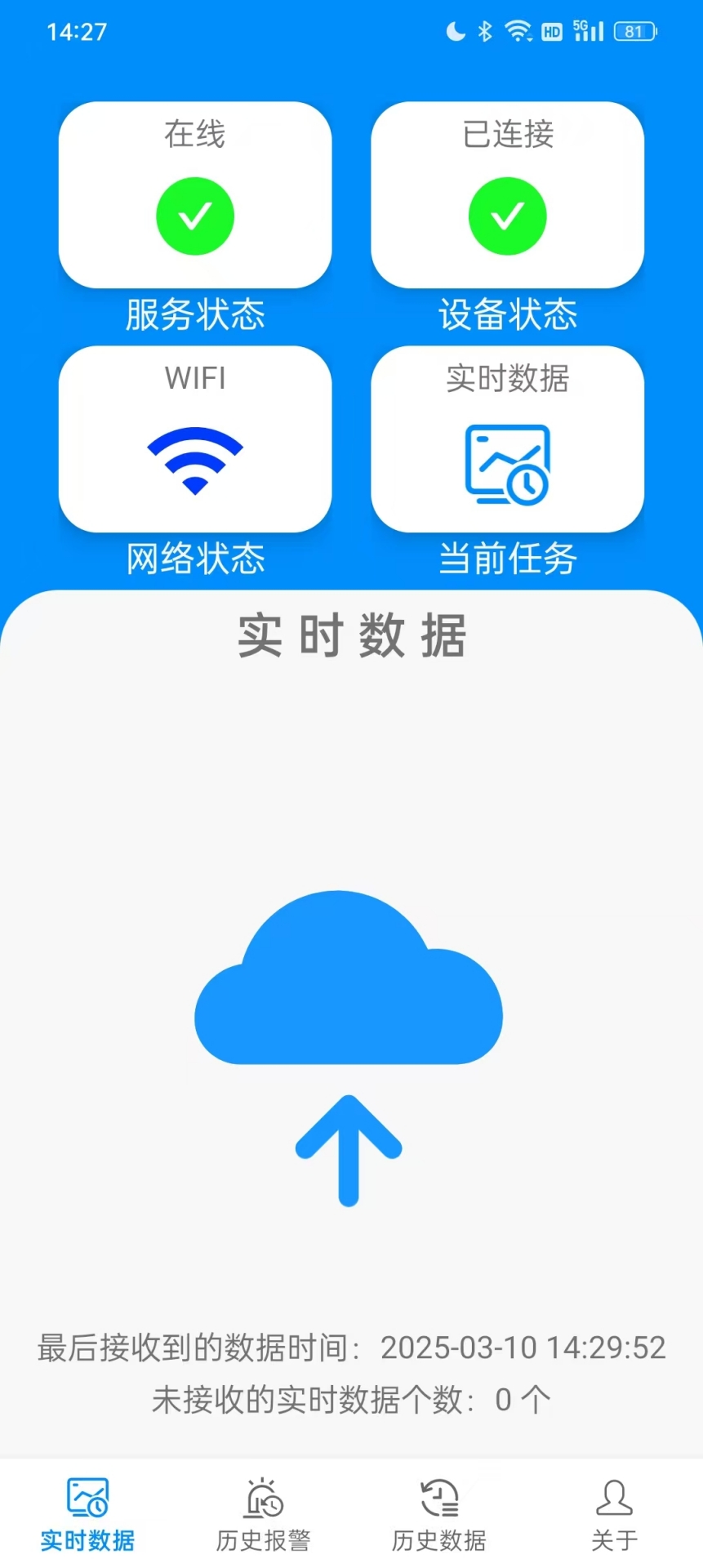Switch to the 历史报警 tab

point(261,1519)
